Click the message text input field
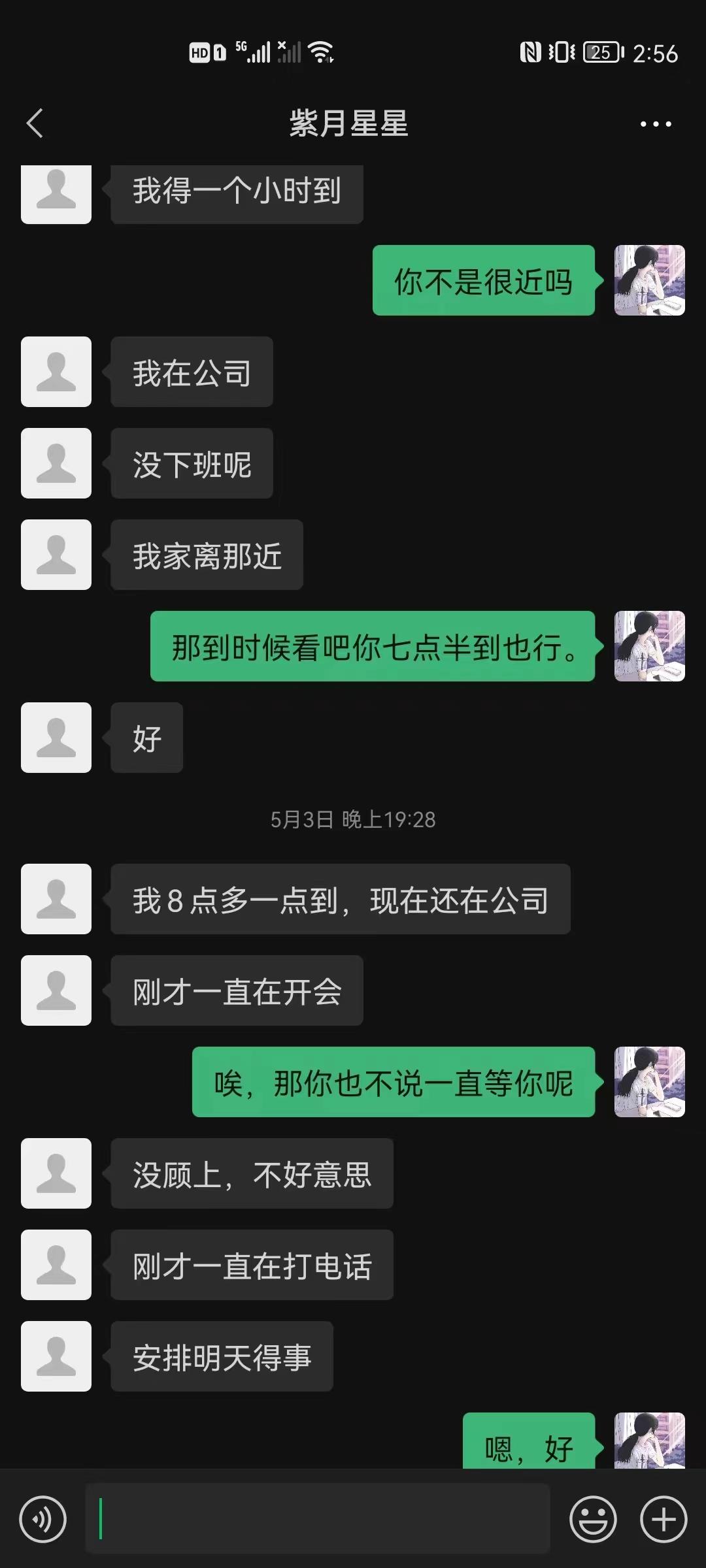This screenshot has height=1568, width=706. pyautogui.click(x=320, y=1518)
